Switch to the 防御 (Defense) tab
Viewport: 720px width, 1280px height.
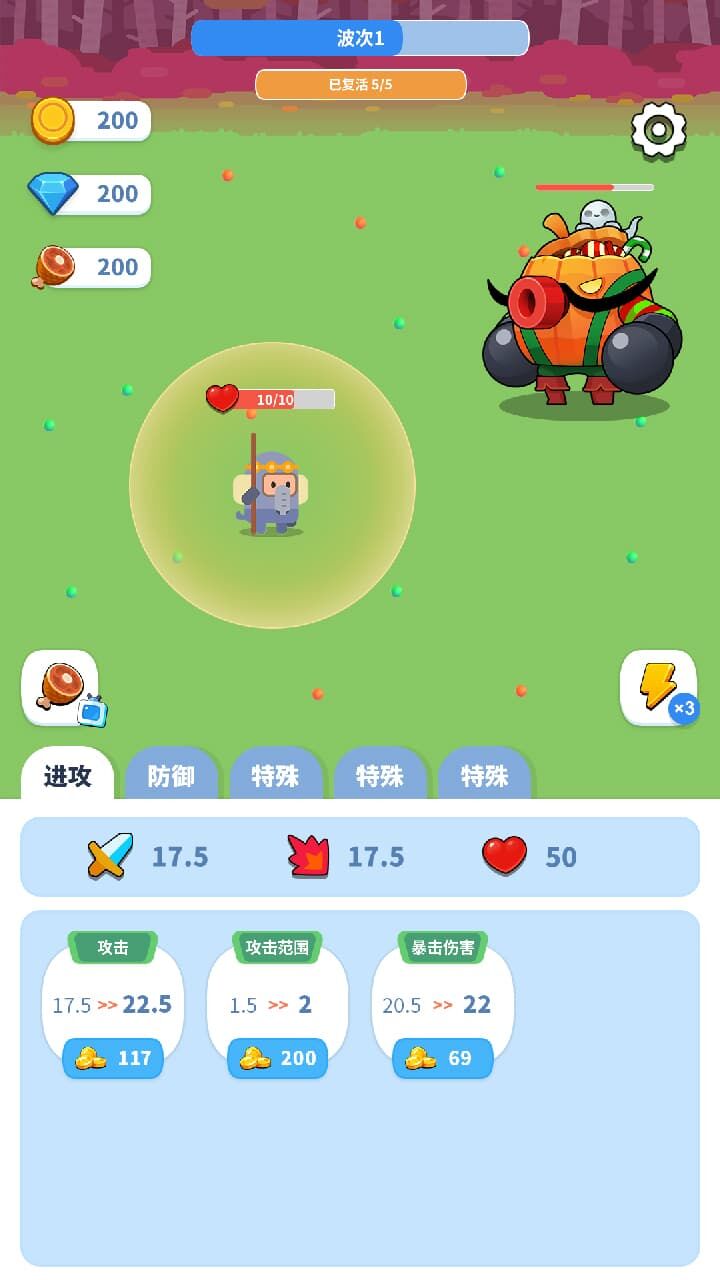pyautogui.click(x=172, y=775)
